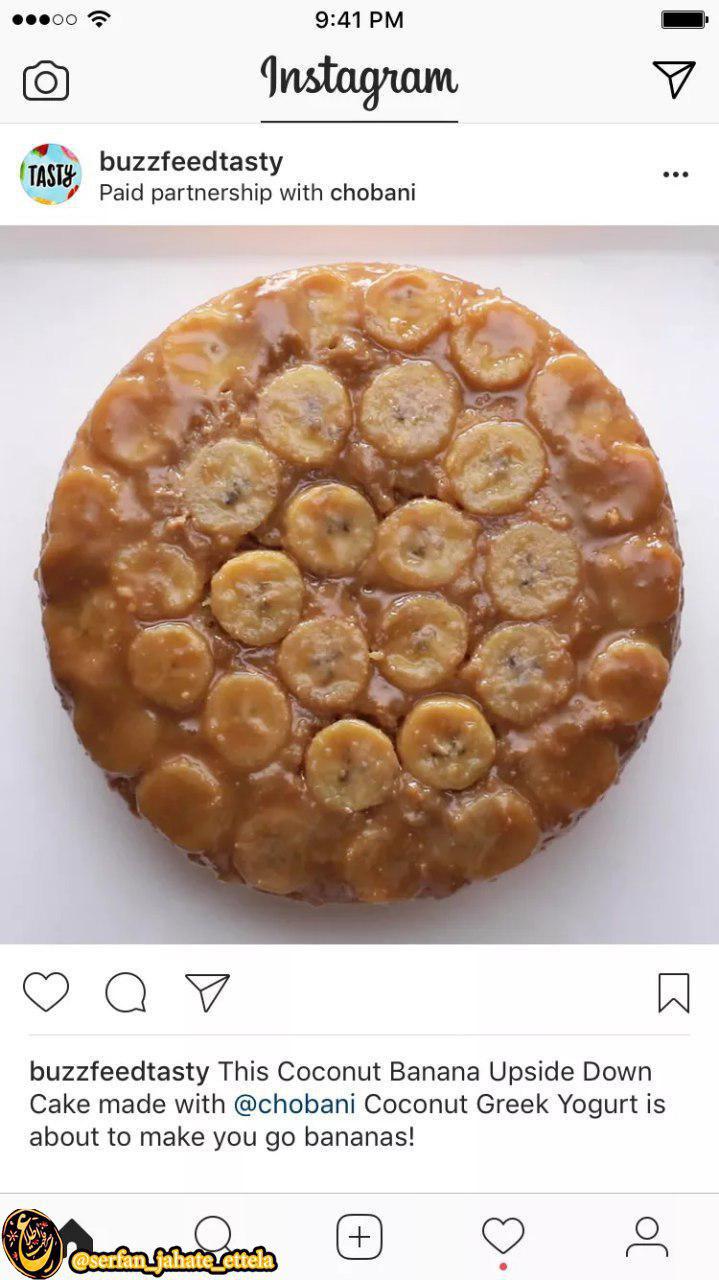Switch to the Activity heart tab
The image size is (719, 1280).
coord(503,1236)
